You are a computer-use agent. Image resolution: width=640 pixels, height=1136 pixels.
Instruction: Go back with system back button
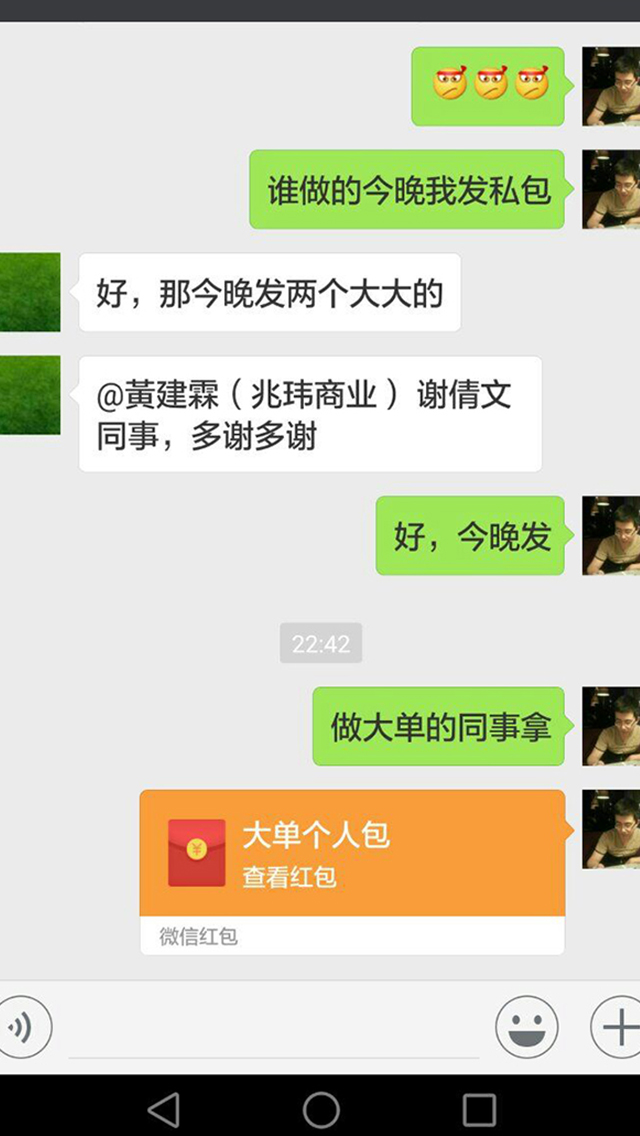163,1108
